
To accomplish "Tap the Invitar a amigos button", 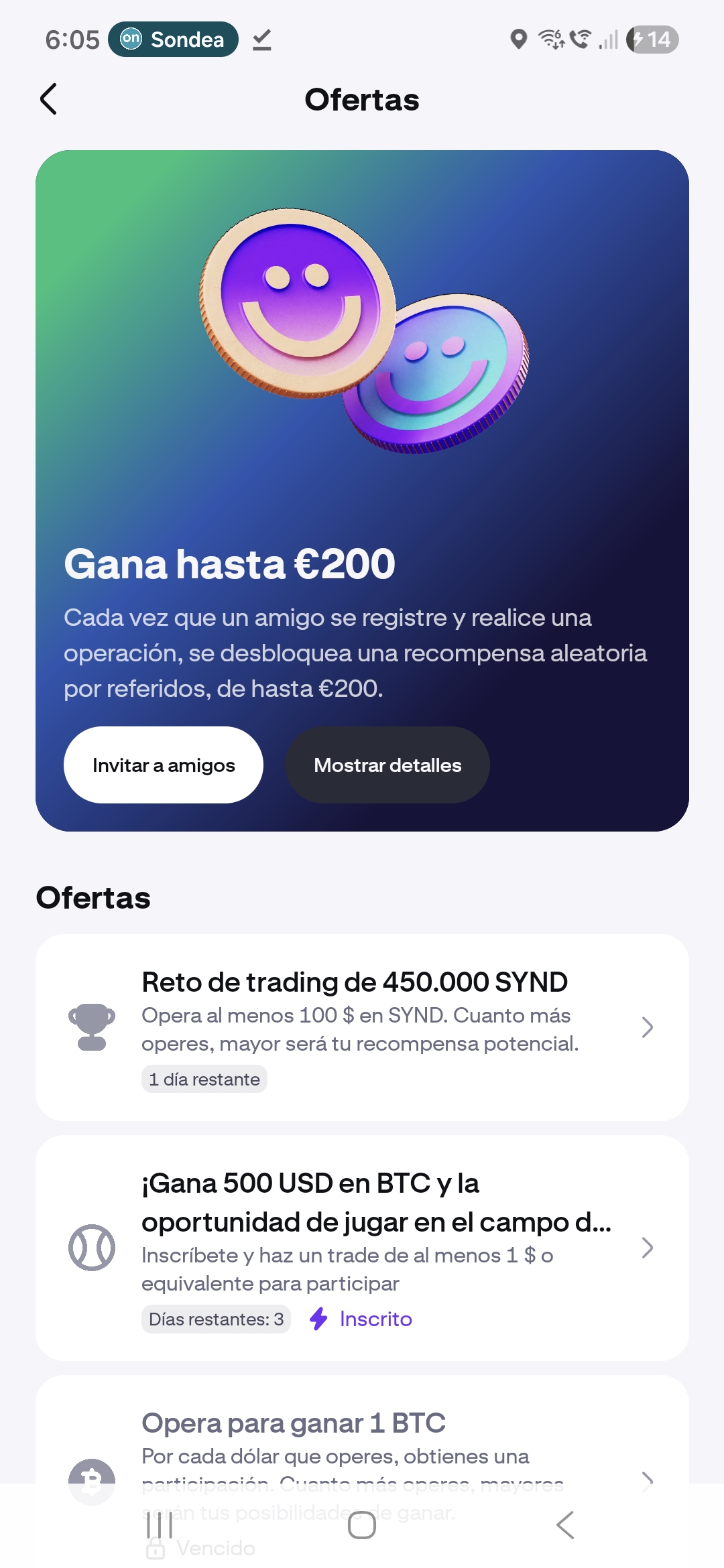I will pyautogui.click(x=164, y=765).
